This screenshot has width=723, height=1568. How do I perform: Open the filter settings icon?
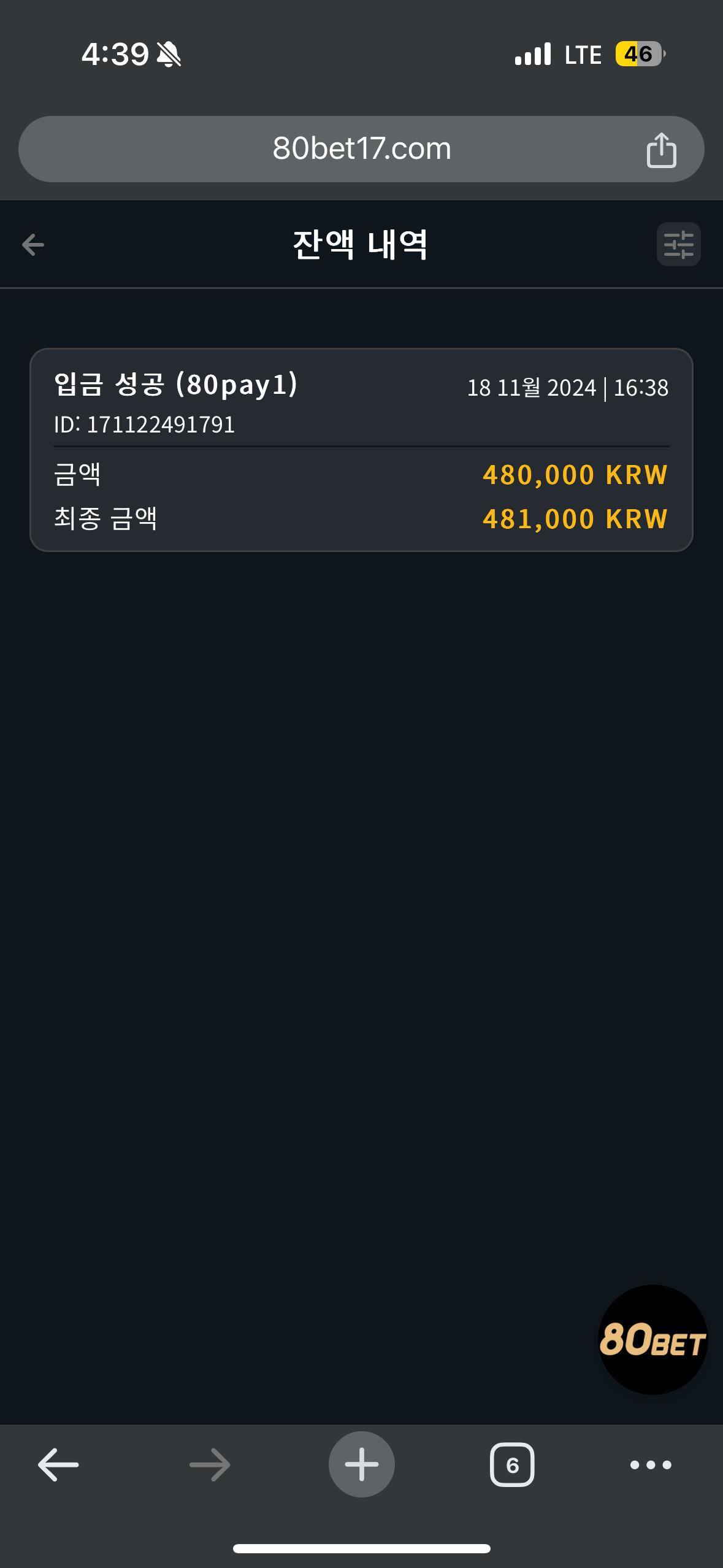pos(678,244)
